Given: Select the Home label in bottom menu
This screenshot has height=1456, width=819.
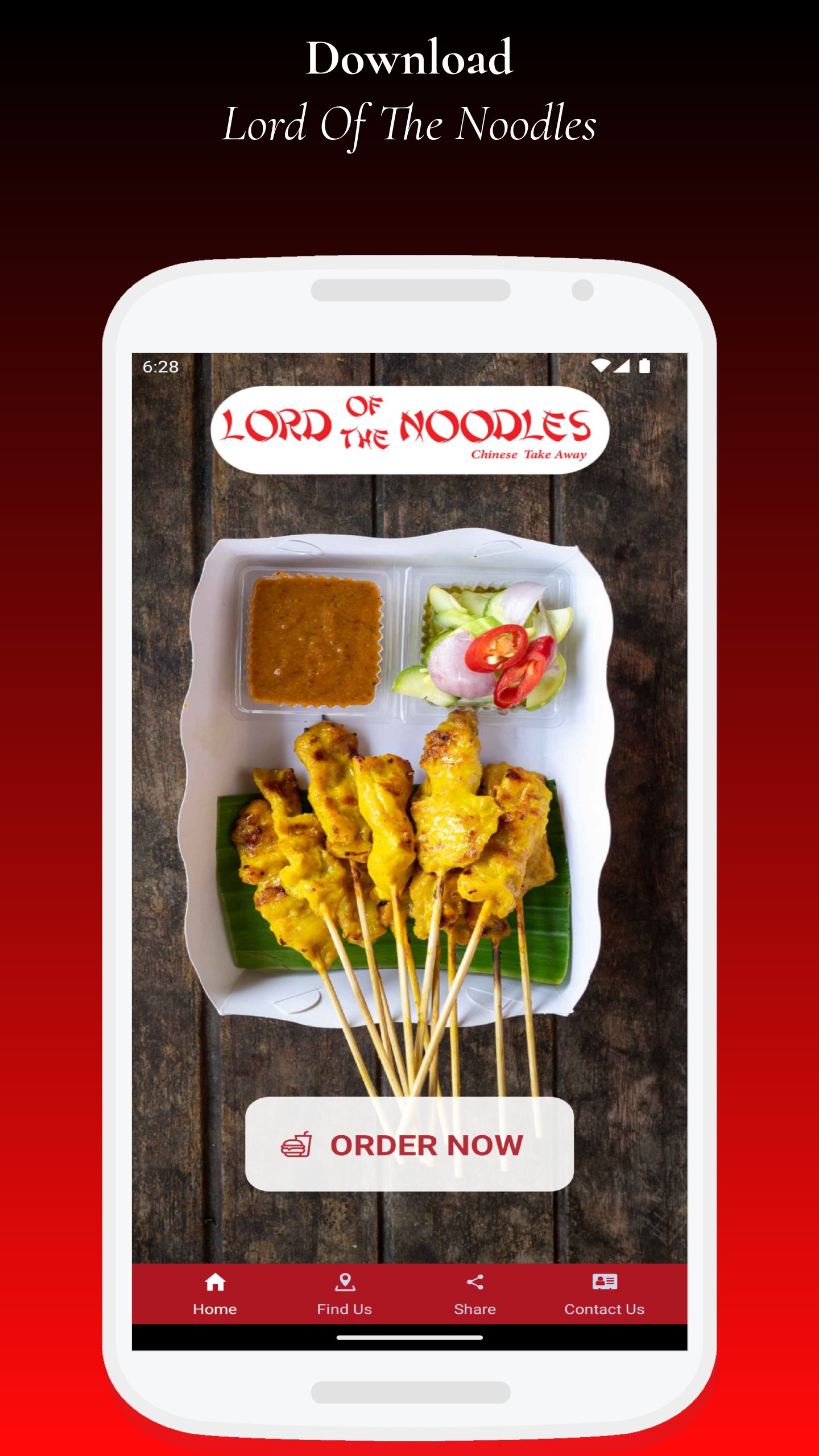Looking at the screenshot, I should click(x=215, y=1308).
